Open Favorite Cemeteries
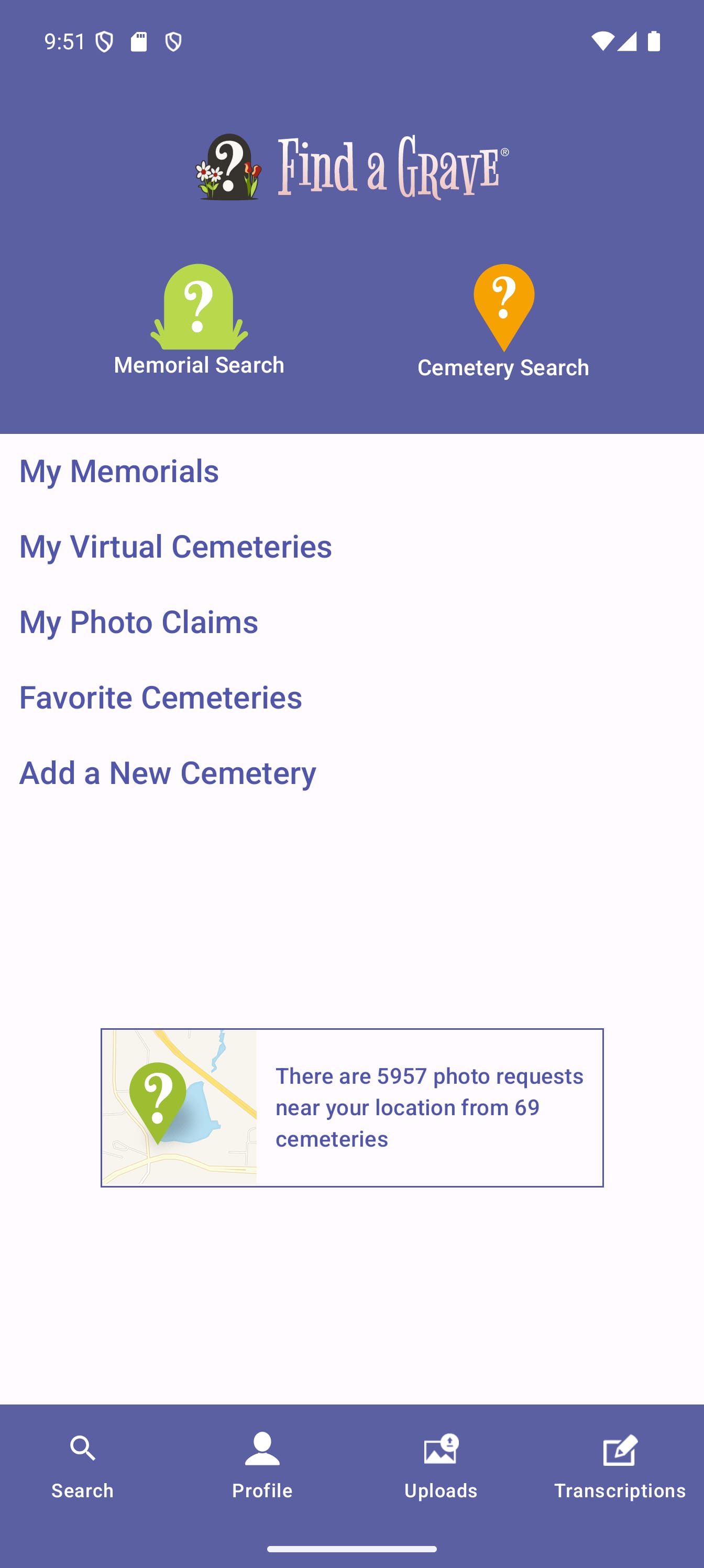This screenshot has height=1568, width=704. point(160,697)
